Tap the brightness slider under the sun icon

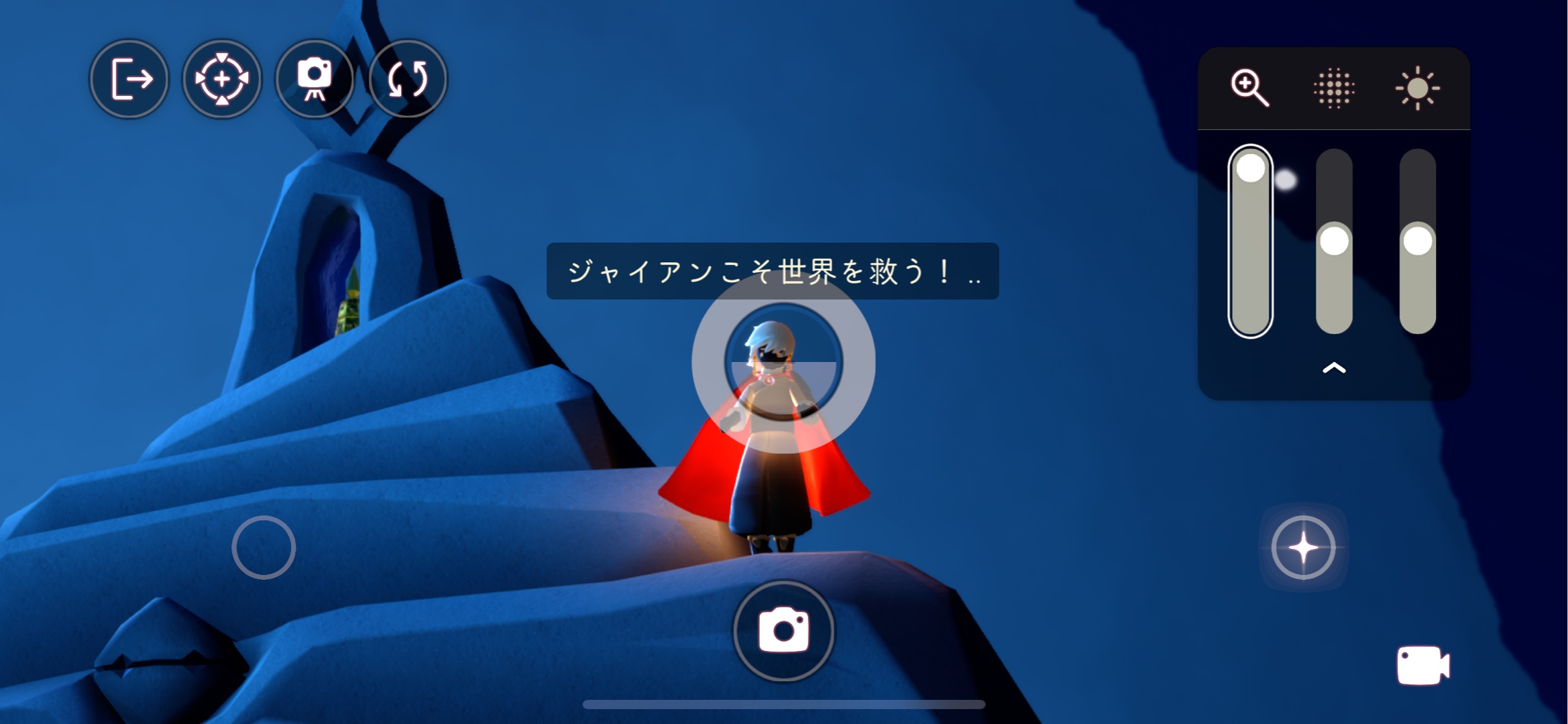[1417, 241]
